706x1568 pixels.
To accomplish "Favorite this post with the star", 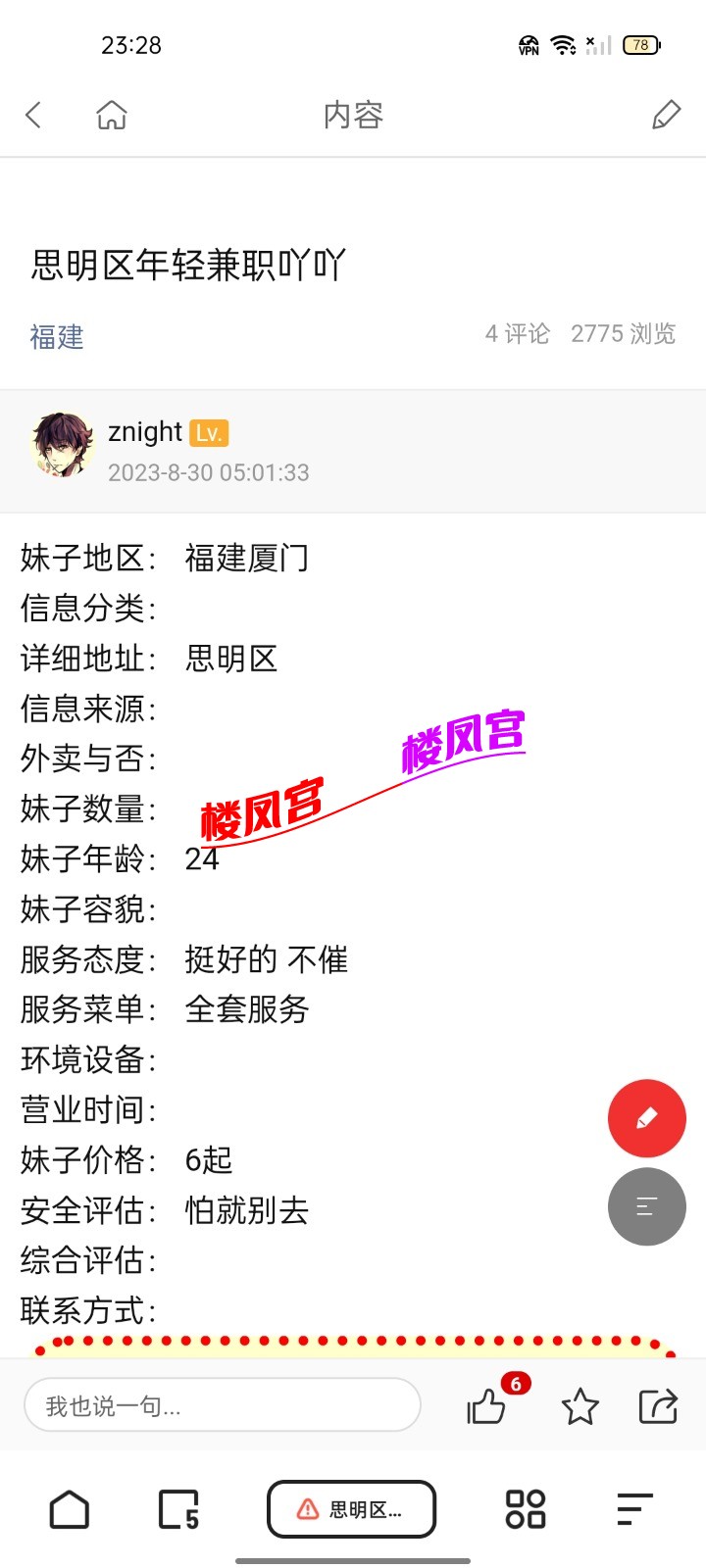I will click(580, 1406).
